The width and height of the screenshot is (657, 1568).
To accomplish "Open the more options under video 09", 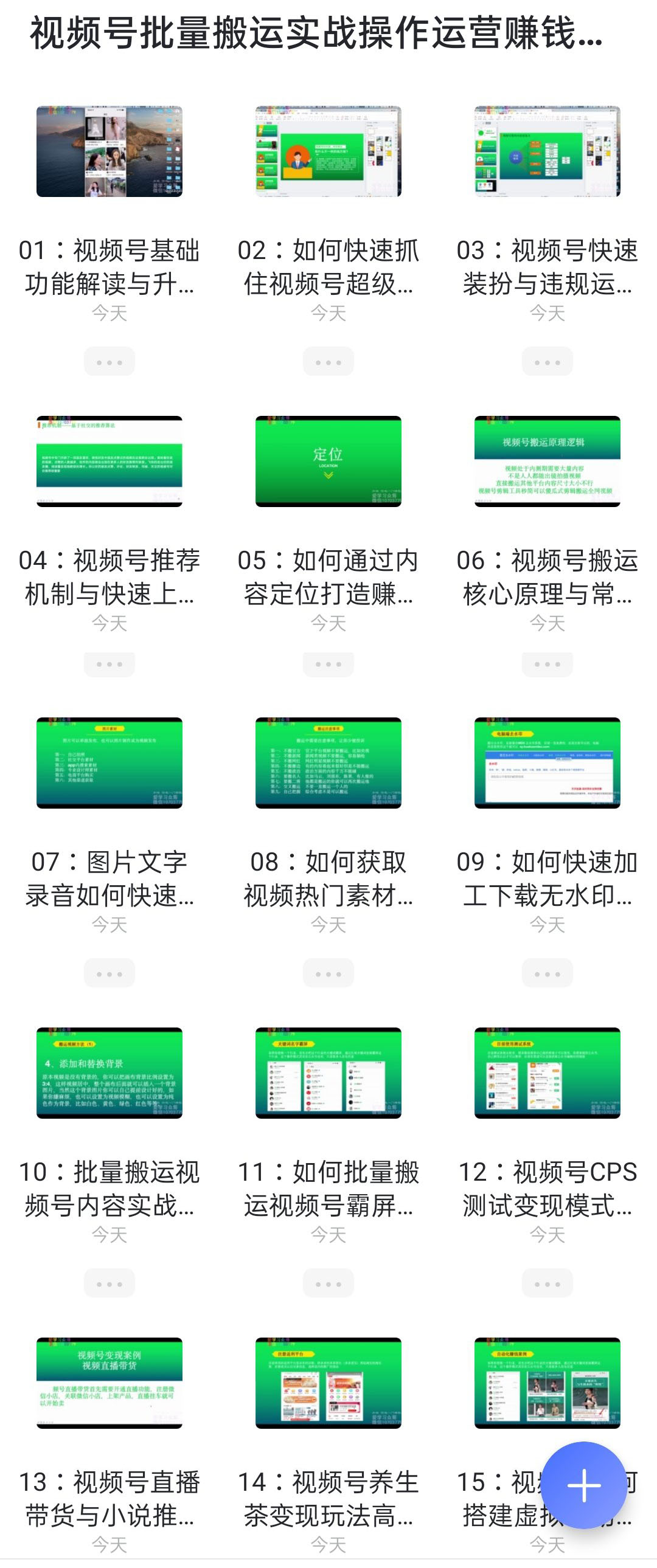I will 547,974.
